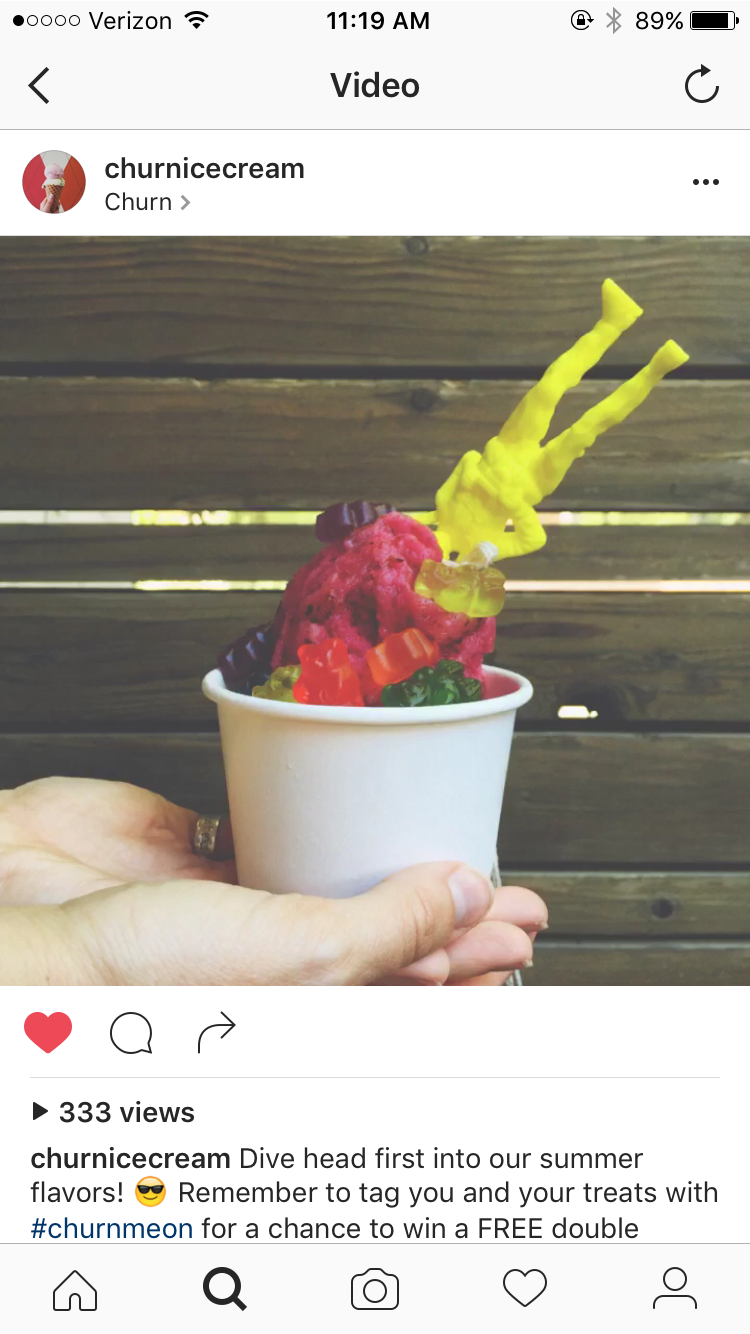The height and width of the screenshot is (1334, 750).
Task: Open churnicecream profile picture
Action: tap(54, 182)
